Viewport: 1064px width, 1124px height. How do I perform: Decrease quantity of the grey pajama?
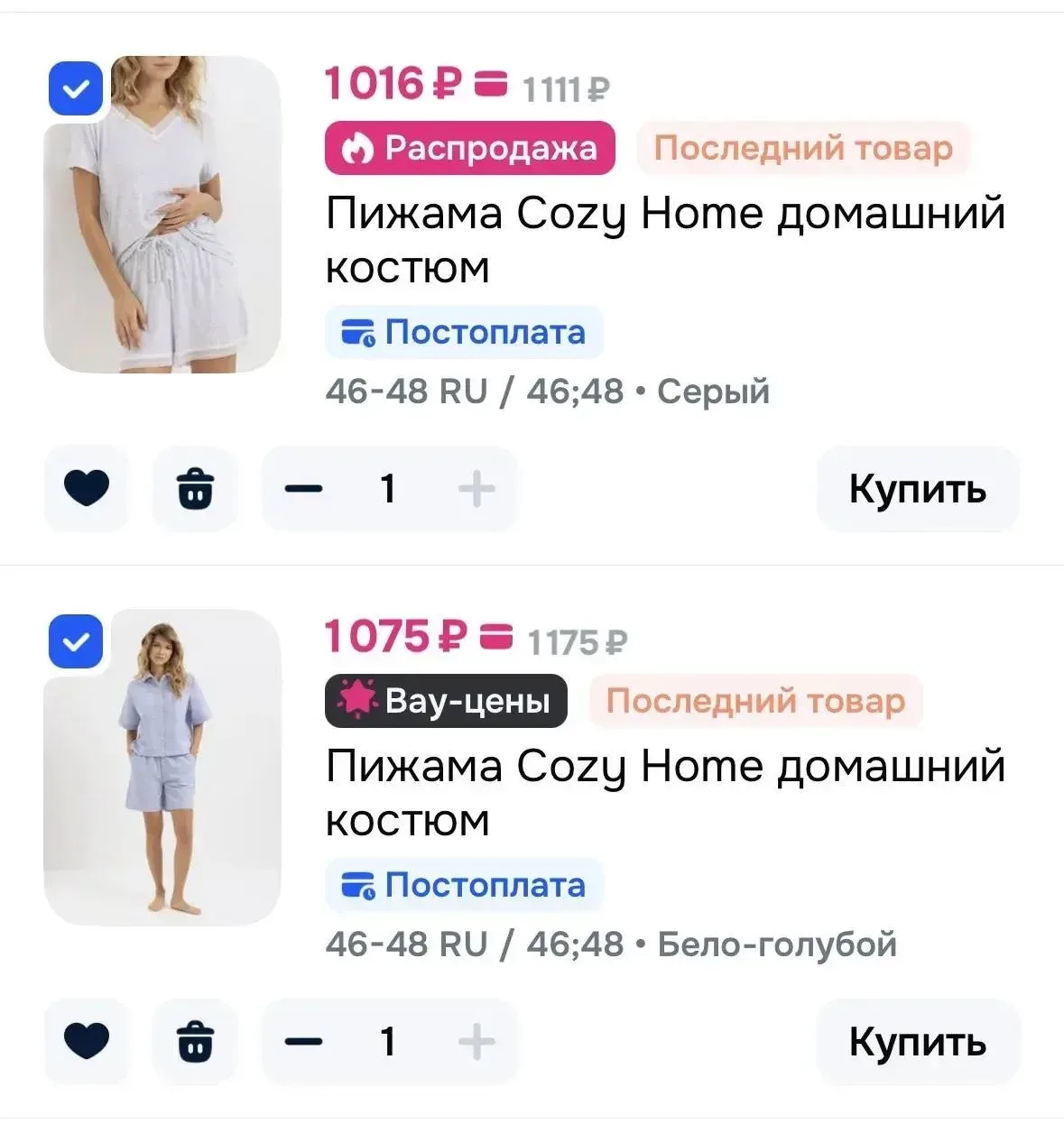click(303, 489)
